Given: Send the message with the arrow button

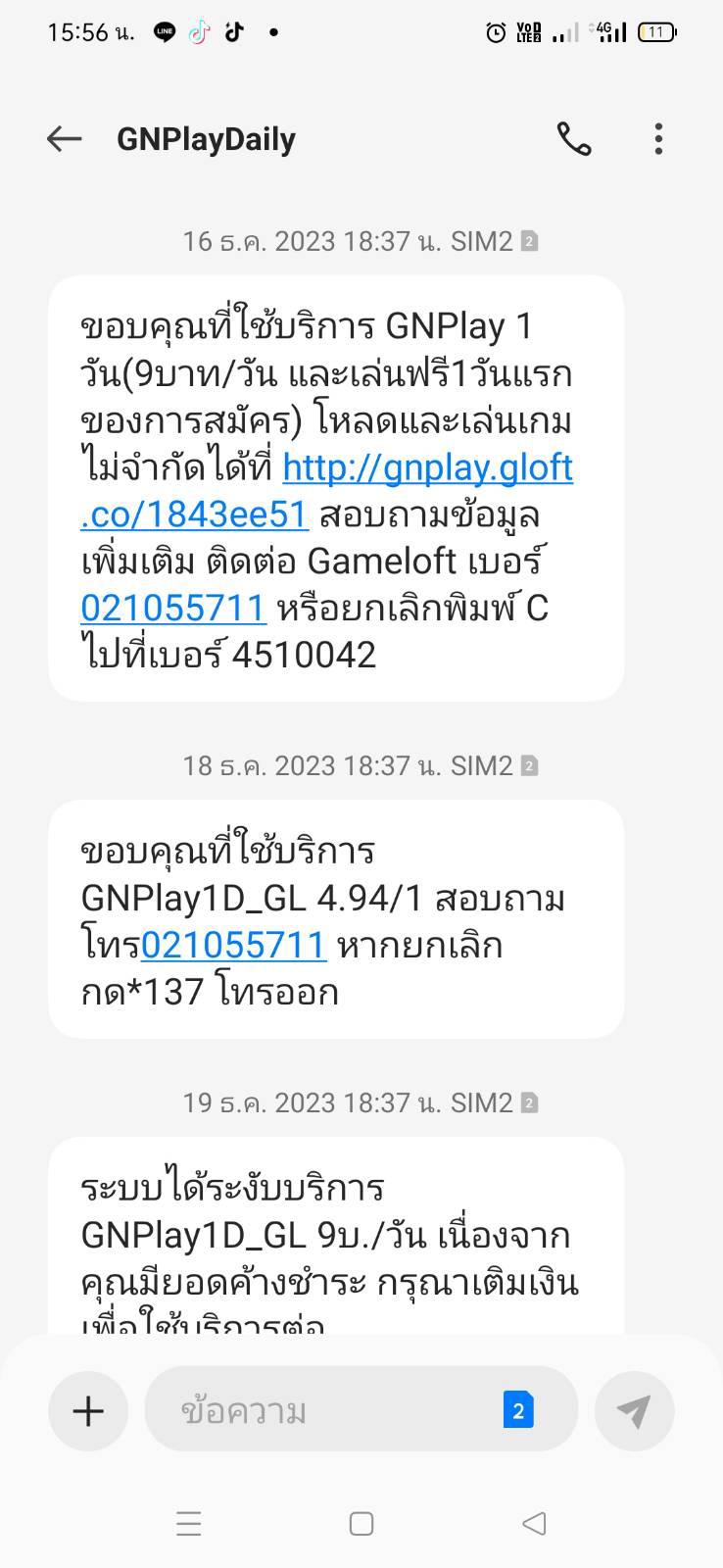Looking at the screenshot, I should point(634,1411).
